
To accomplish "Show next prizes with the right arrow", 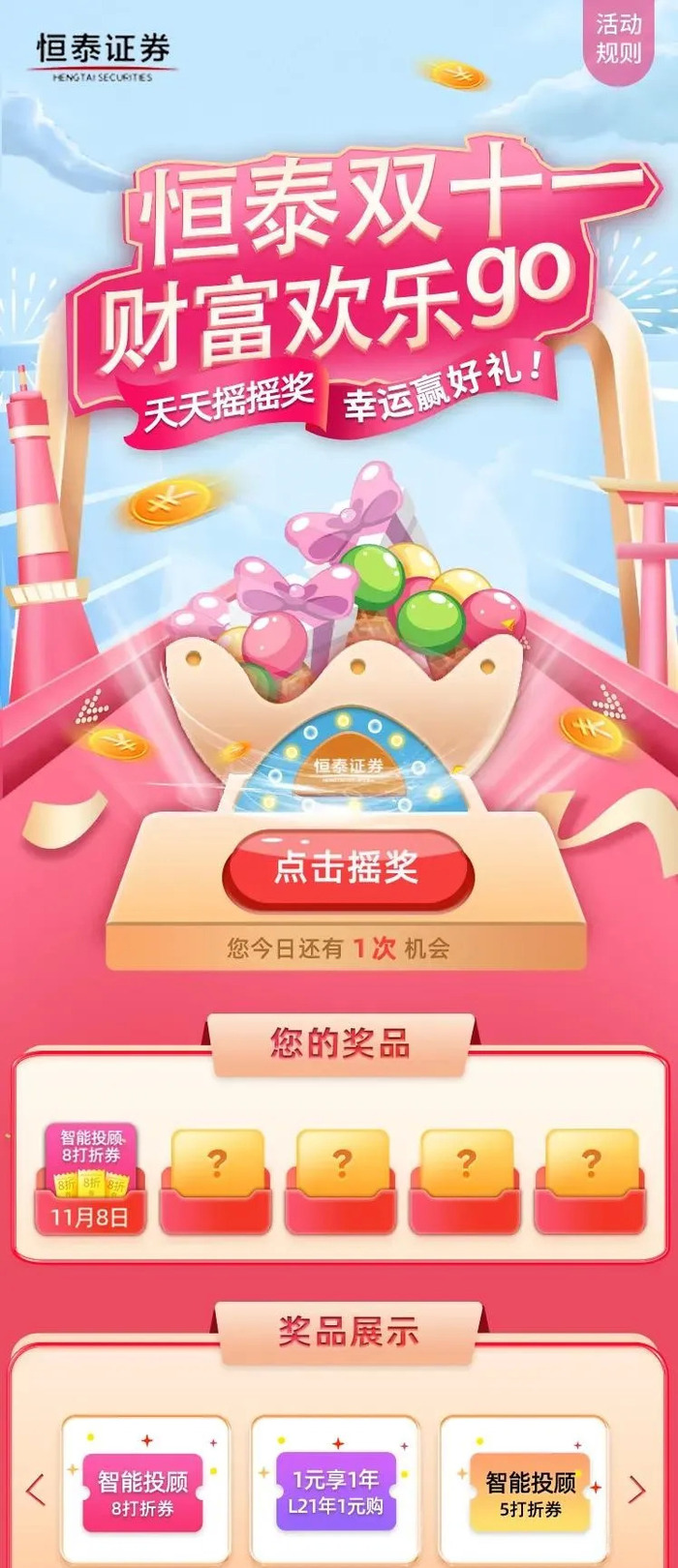I will point(636,1491).
